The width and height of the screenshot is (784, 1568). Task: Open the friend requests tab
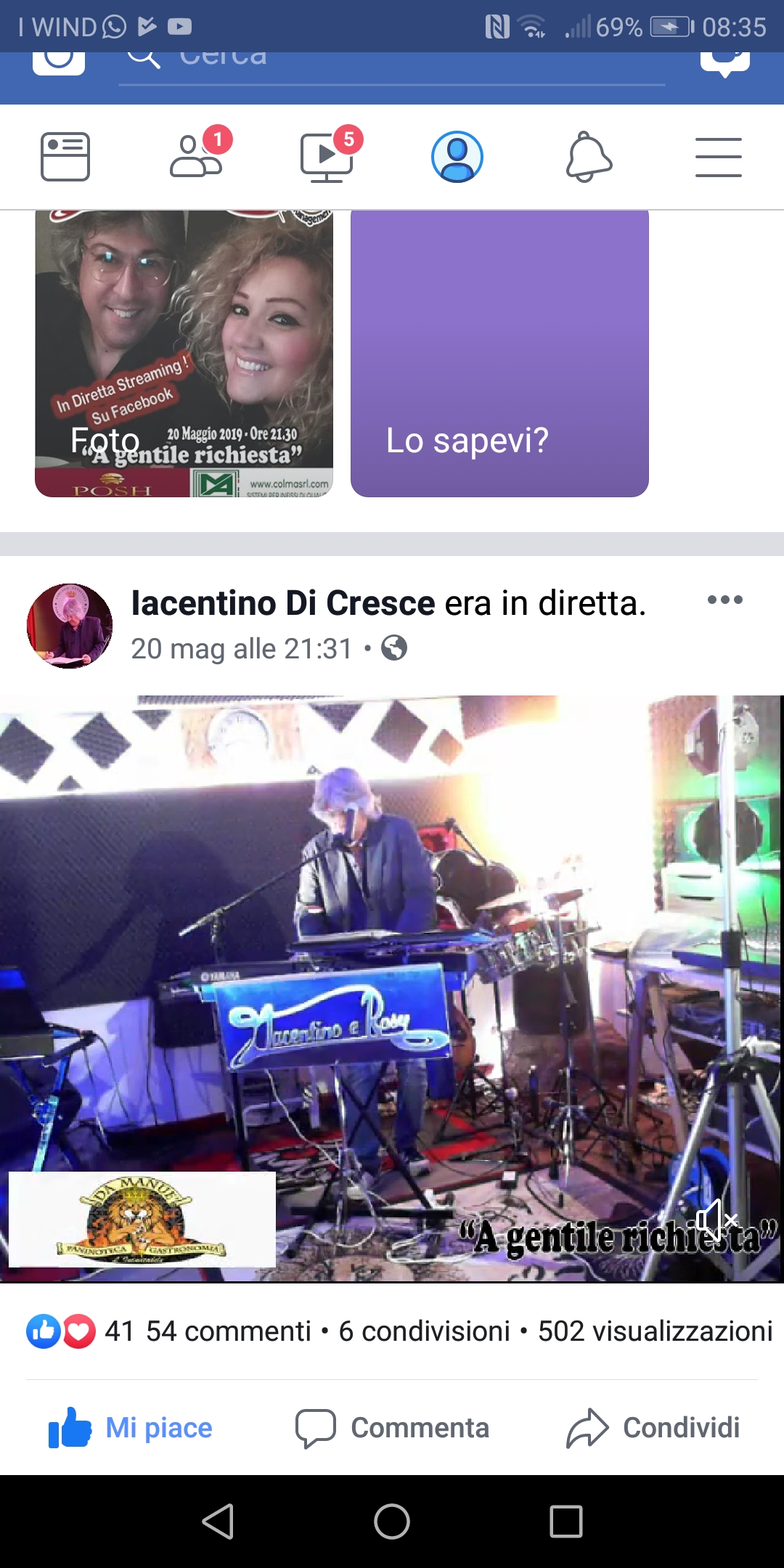point(196,157)
